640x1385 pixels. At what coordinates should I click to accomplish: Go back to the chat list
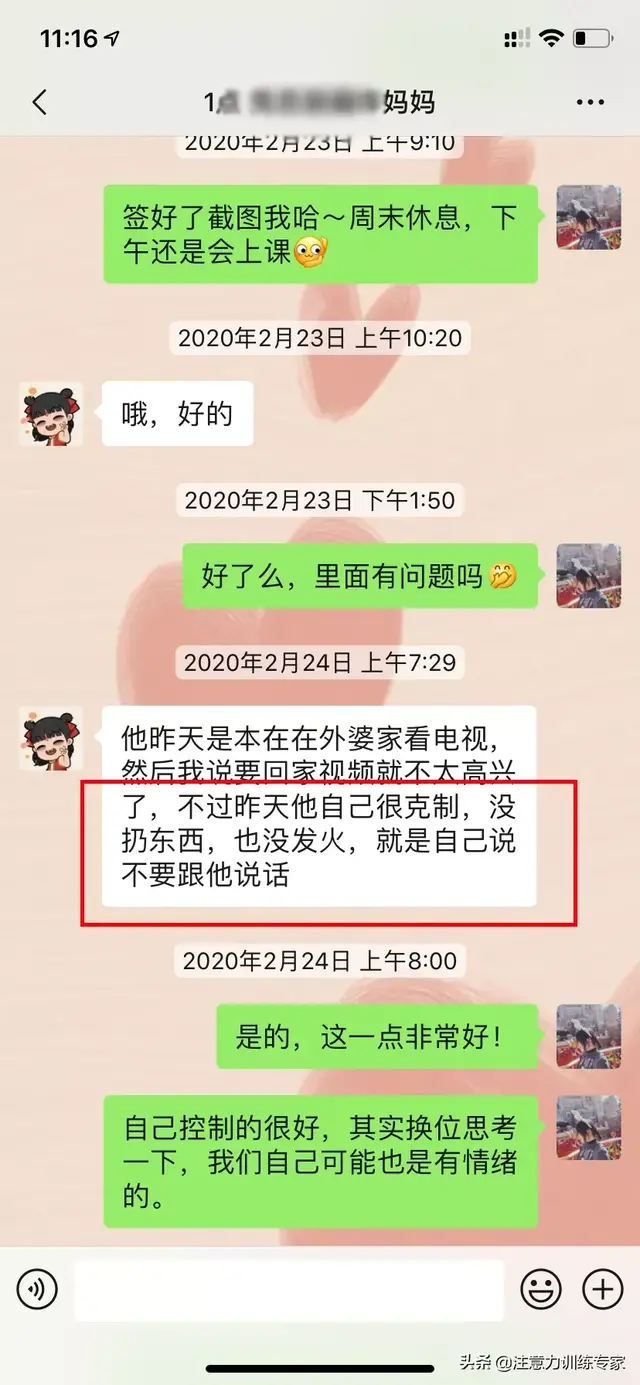[x=40, y=102]
